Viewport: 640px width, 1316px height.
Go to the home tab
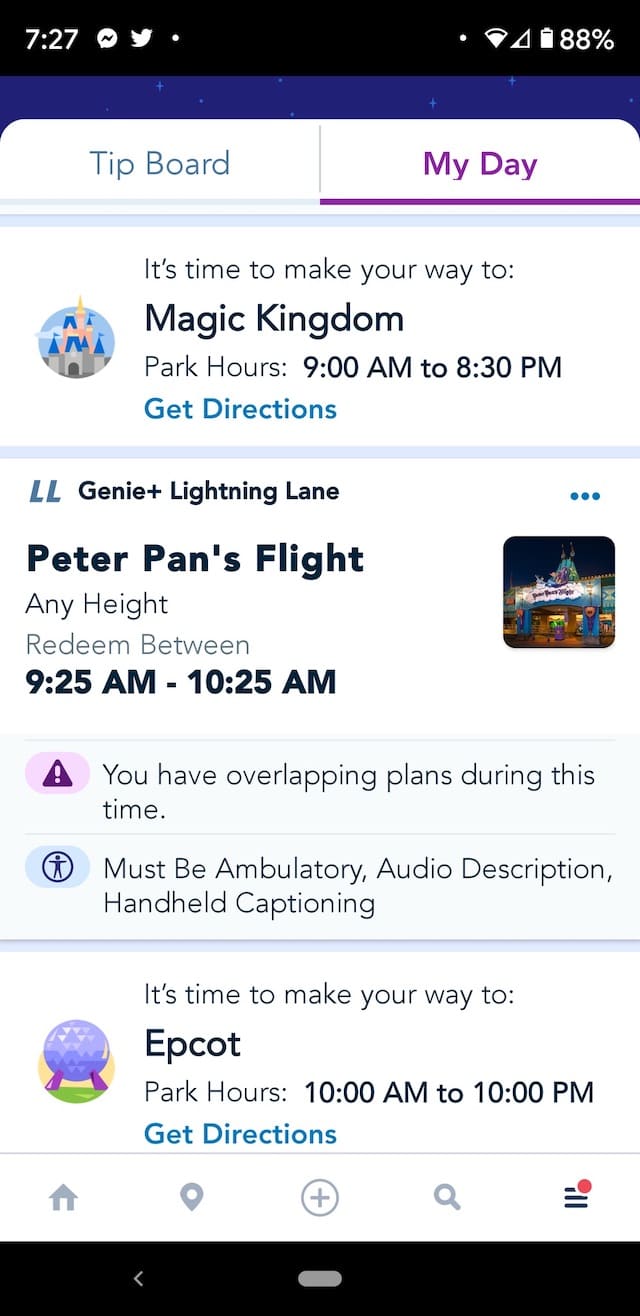pyautogui.click(x=64, y=1197)
